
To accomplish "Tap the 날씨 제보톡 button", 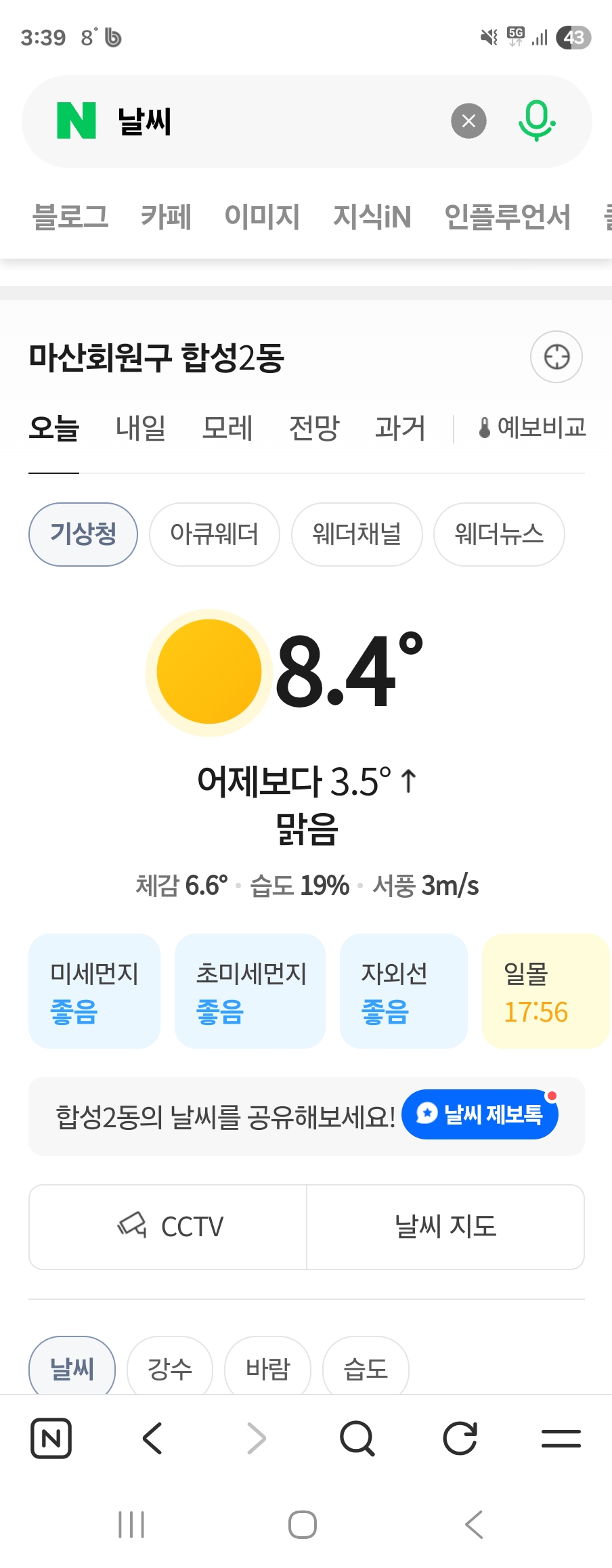I will tap(480, 1114).
